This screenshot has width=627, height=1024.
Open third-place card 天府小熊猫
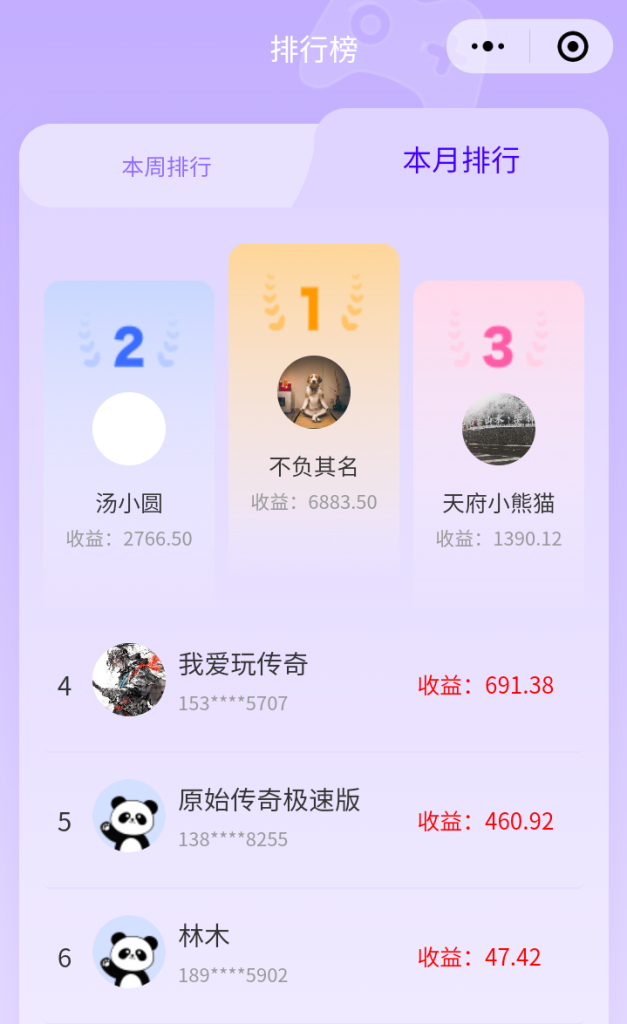pyautogui.click(x=498, y=440)
